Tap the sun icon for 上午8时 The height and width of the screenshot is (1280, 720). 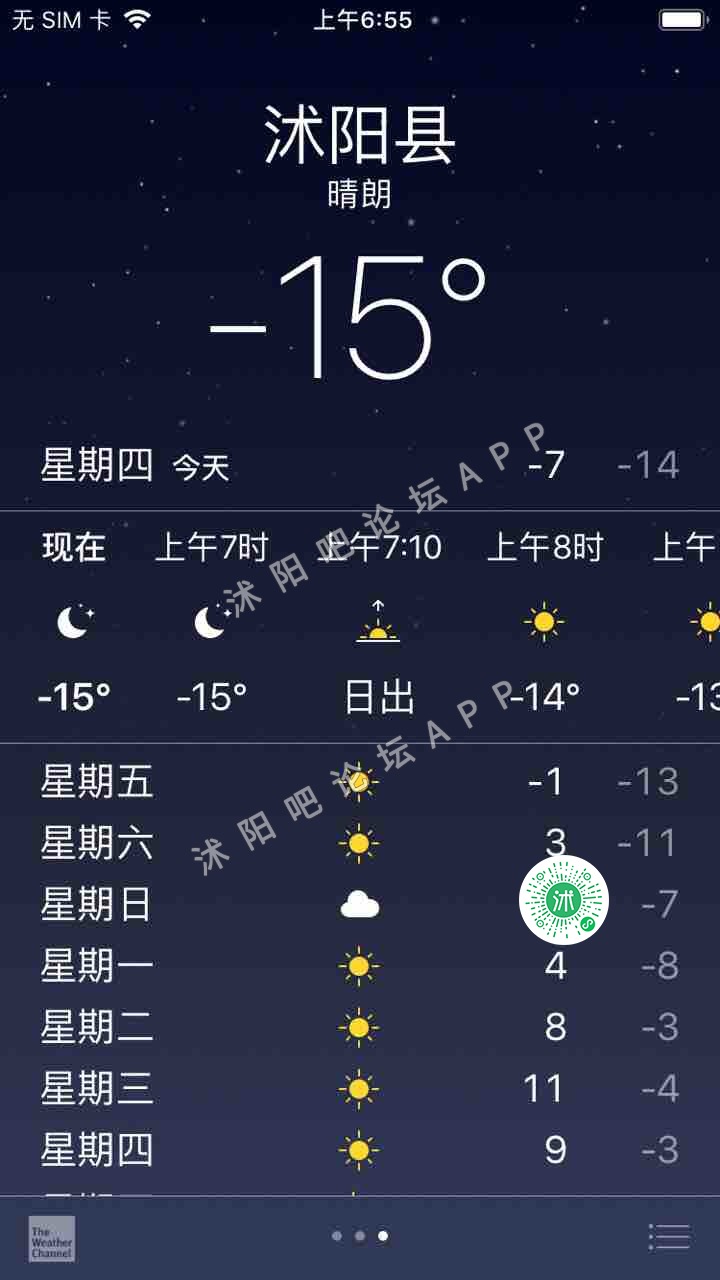tap(543, 622)
